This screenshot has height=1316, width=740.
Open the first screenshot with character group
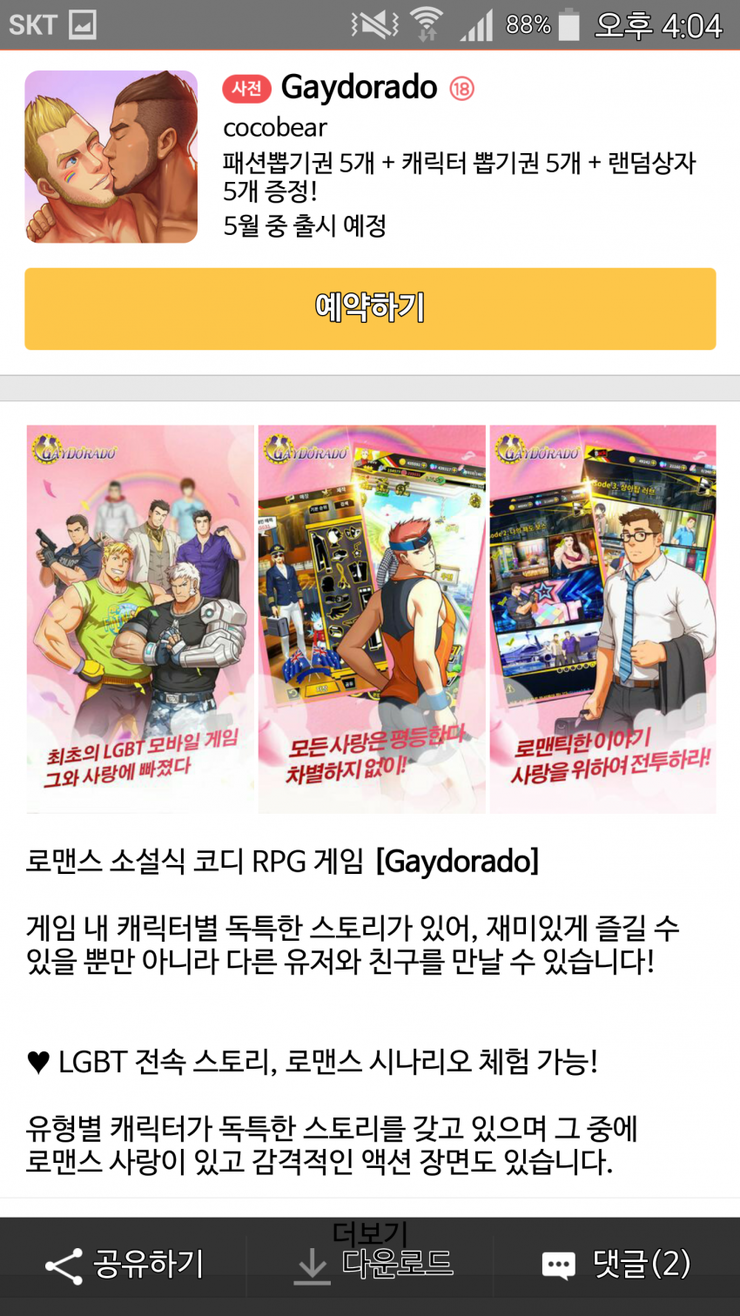pos(140,618)
